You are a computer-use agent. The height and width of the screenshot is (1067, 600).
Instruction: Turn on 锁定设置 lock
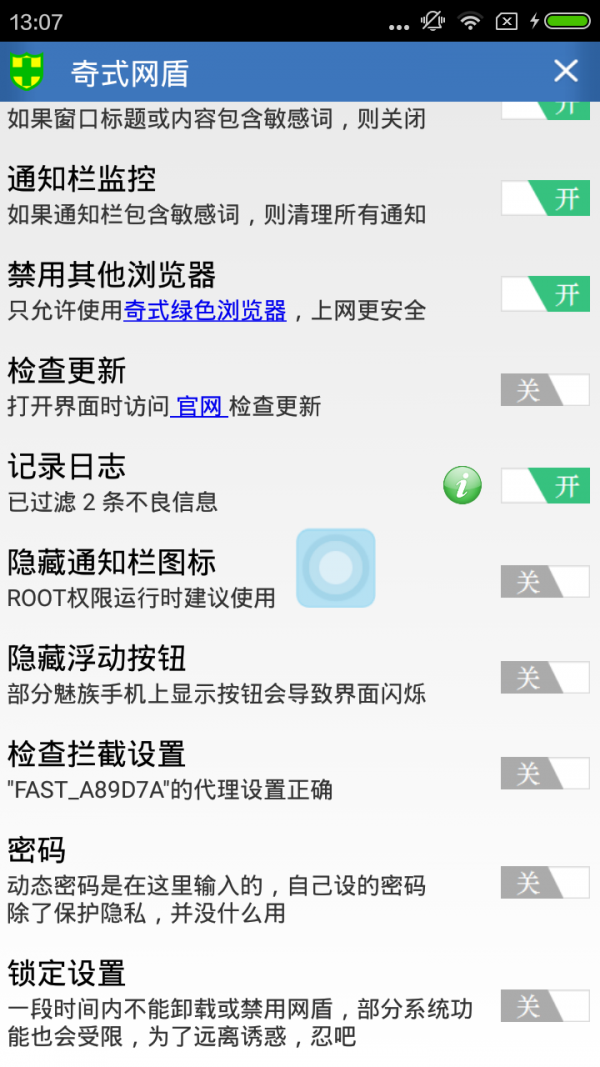[545, 1005]
